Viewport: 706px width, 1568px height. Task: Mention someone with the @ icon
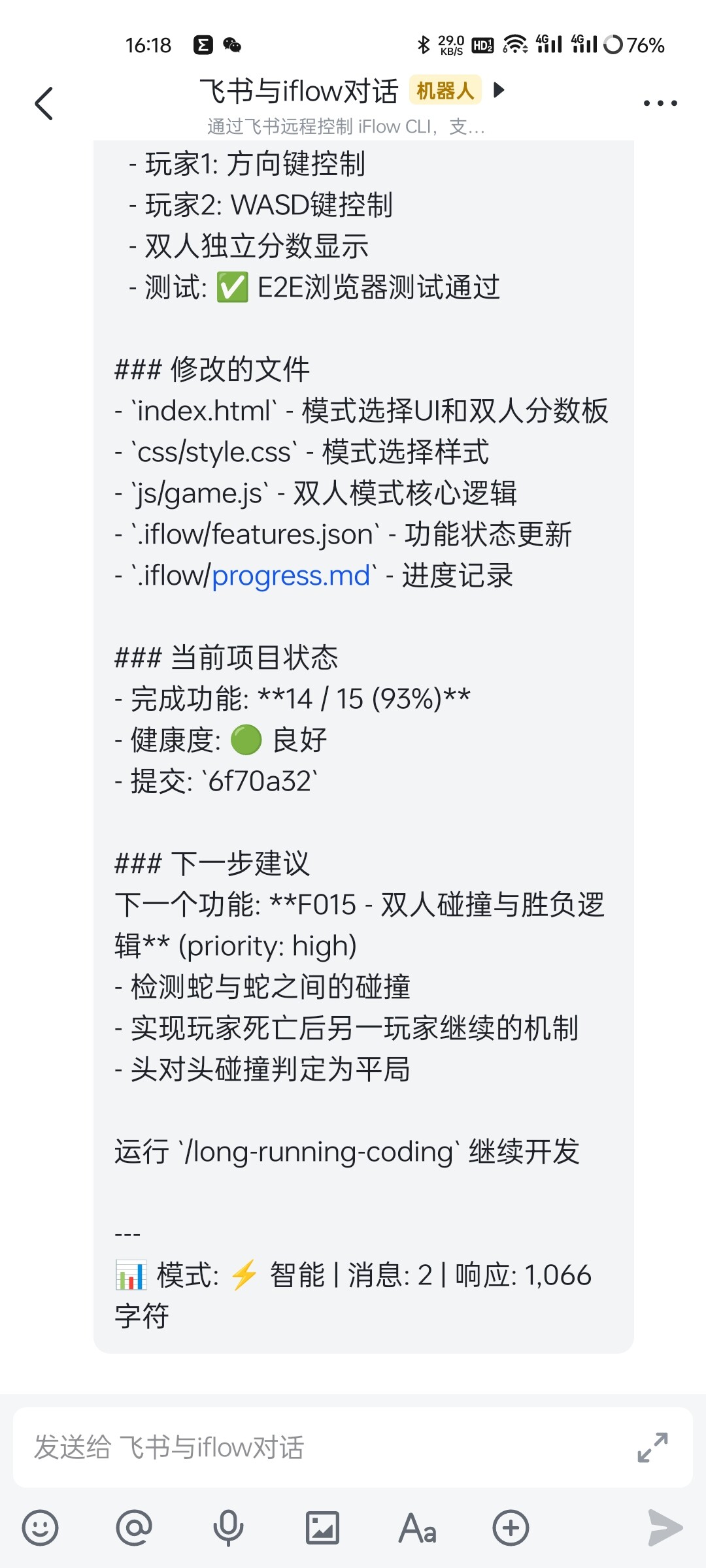click(x=134, y=1528)
